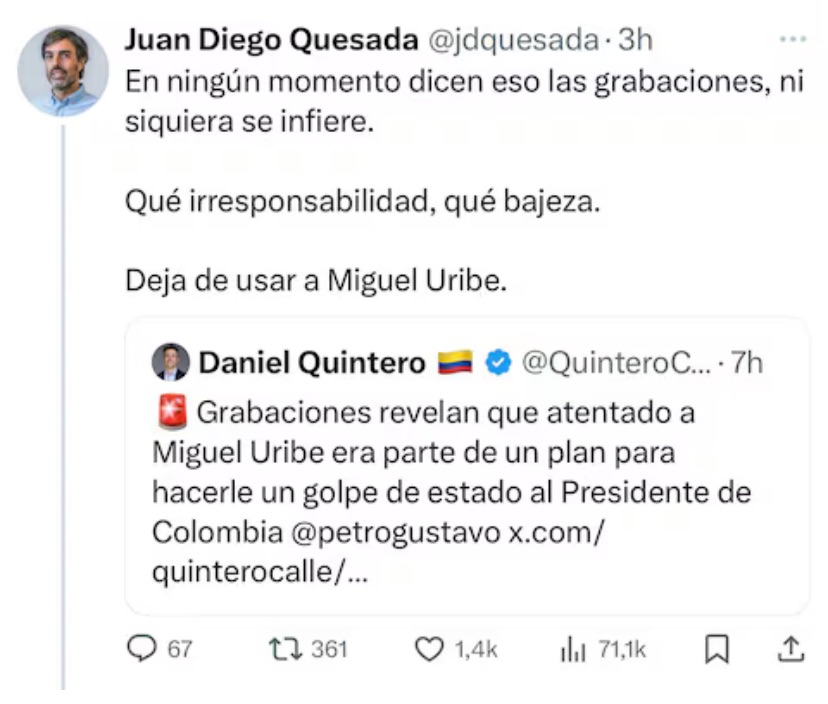
Task: Retweet the post with 361 reposts
Action: click(x=285, y=650)
